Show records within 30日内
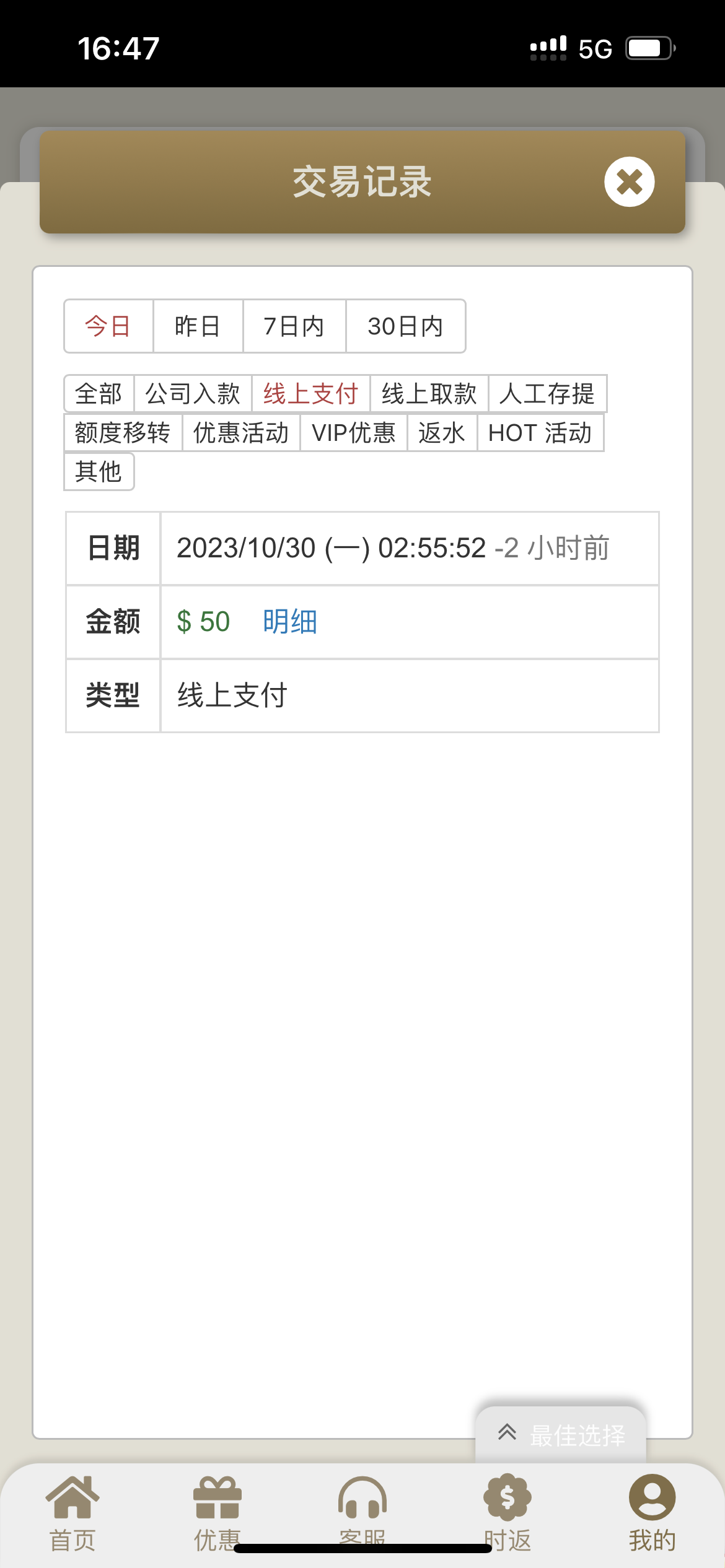The width and height of the screenshot is (725, 1568). click(x=405, y=326)
